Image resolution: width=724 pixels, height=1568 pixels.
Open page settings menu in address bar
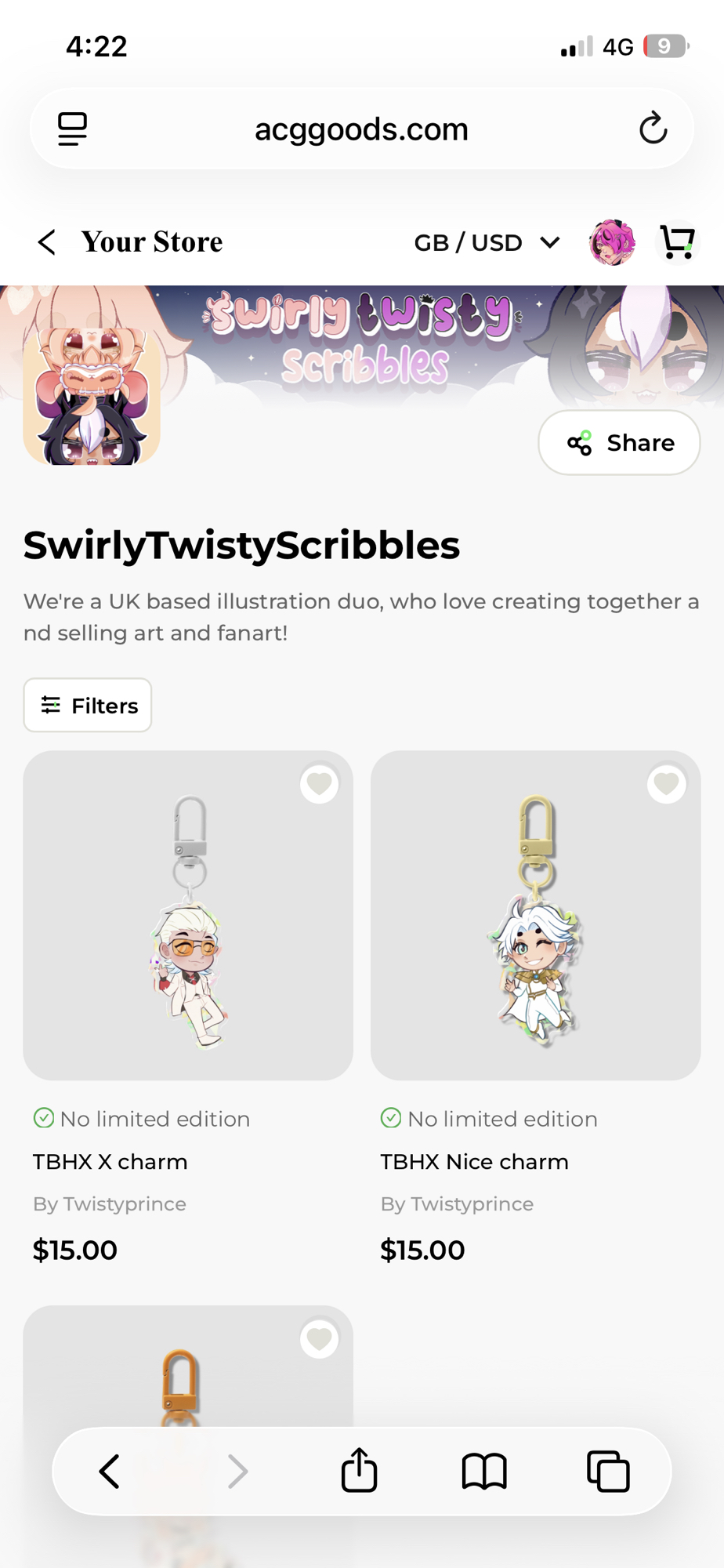pos(72,129)
